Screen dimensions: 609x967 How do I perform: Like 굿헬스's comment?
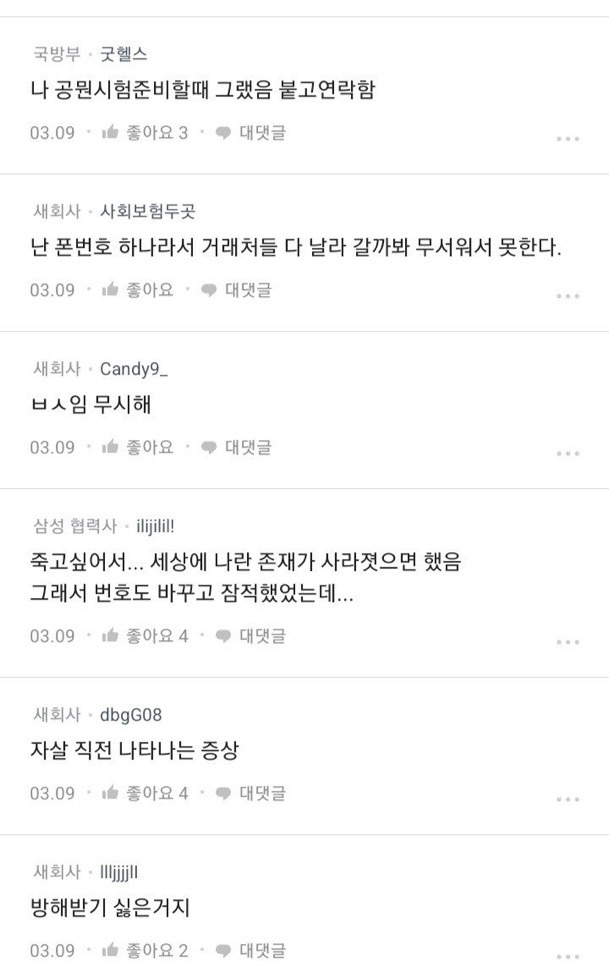[x=145, y=132]
